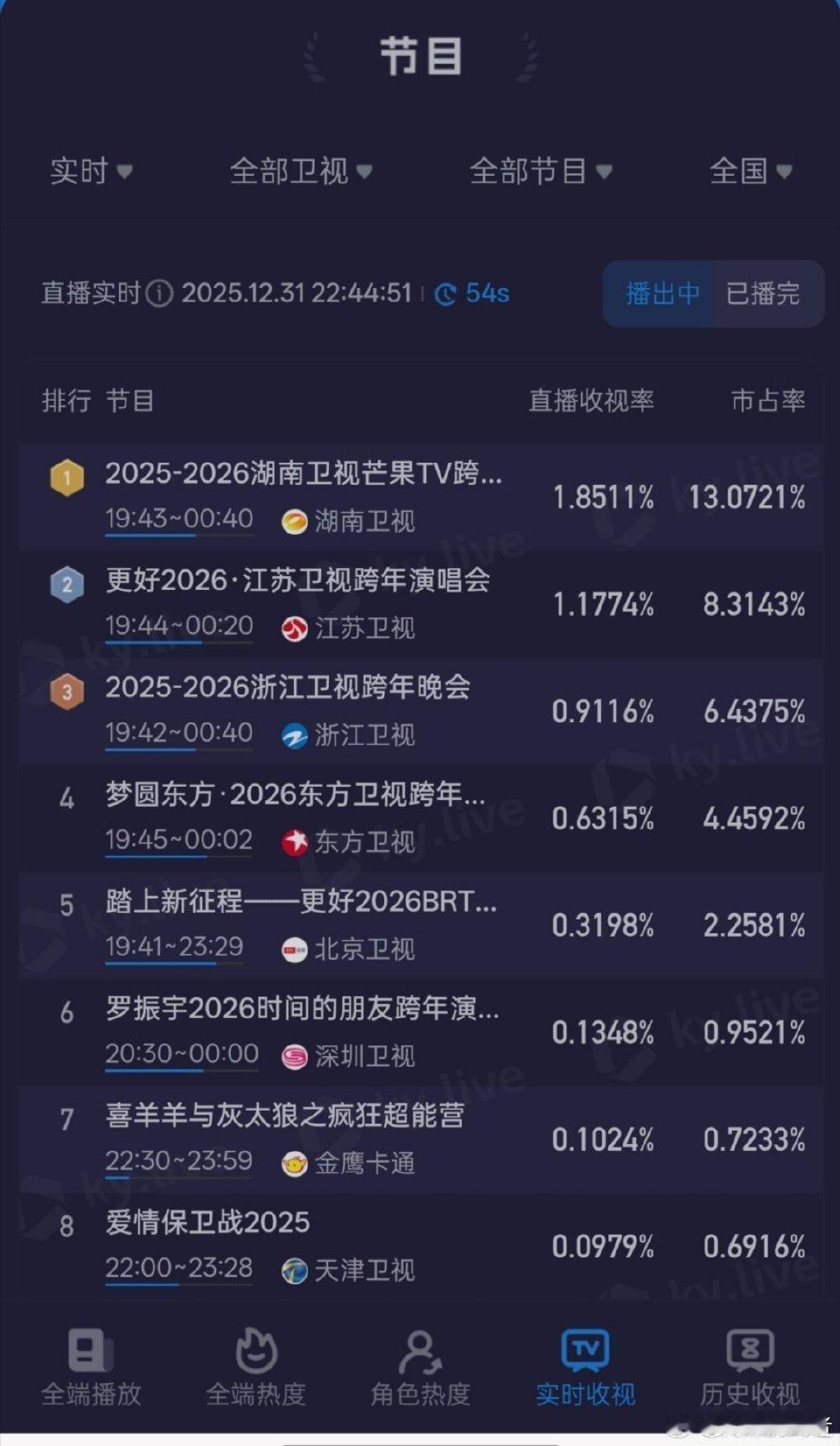
Task: Select the 湖南卫视 channel logo
Action: [x=293, y=523]
